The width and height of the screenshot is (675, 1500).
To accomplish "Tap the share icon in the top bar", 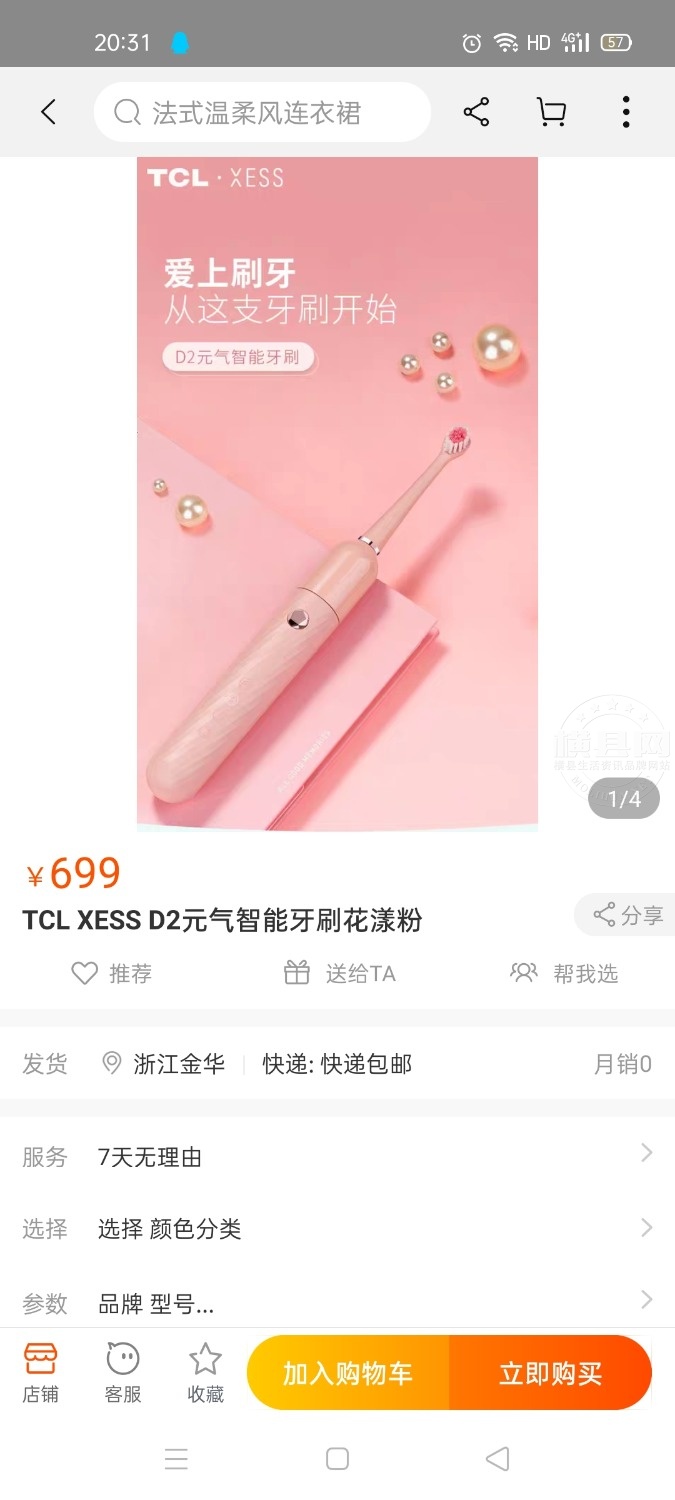I will [x=476, y=112].
